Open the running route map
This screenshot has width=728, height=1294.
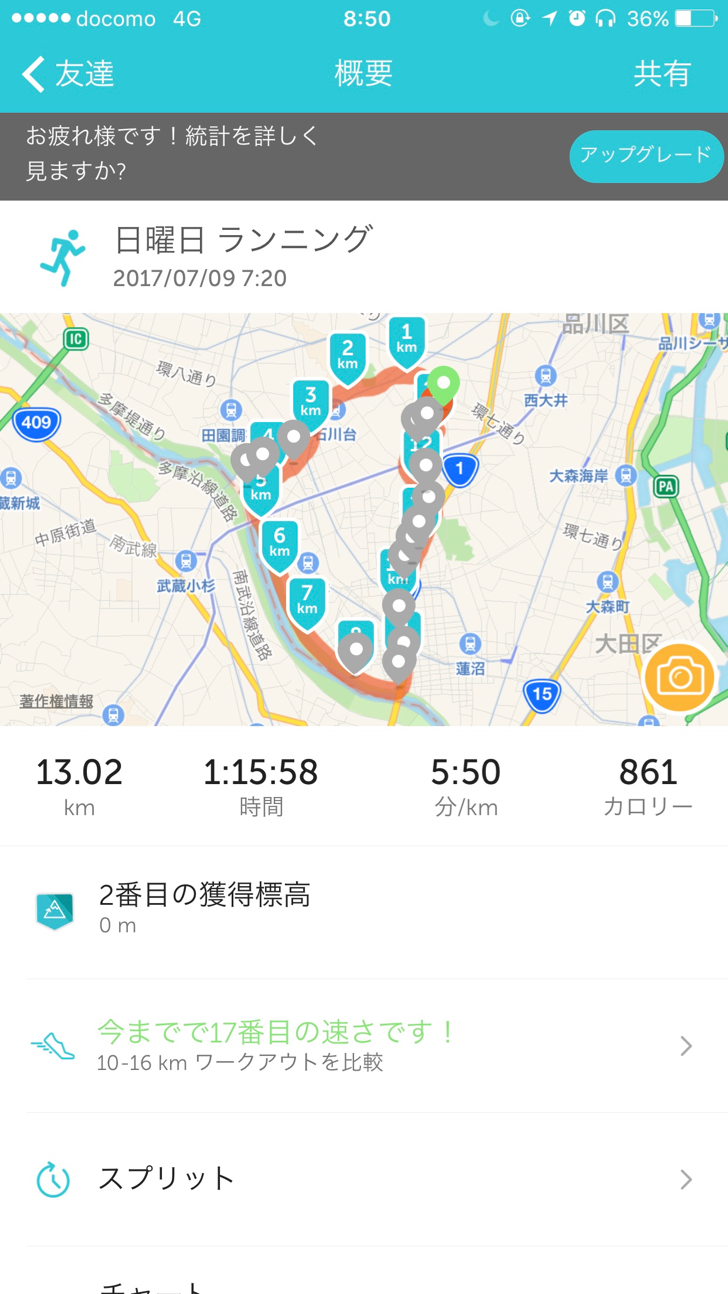[364, 519]
